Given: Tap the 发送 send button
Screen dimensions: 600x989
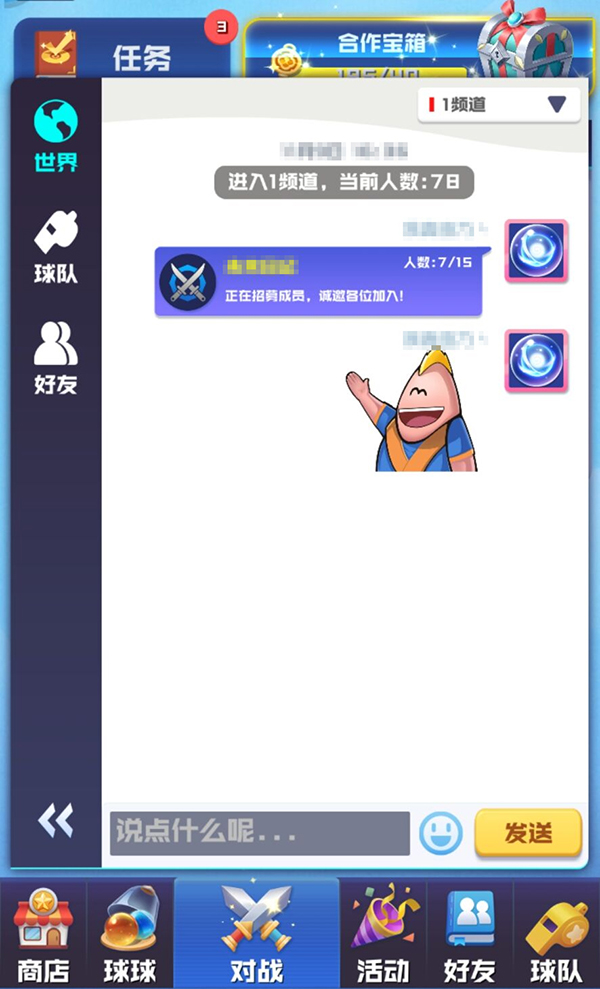Looking at the screenshot, I should click(528, 832).
